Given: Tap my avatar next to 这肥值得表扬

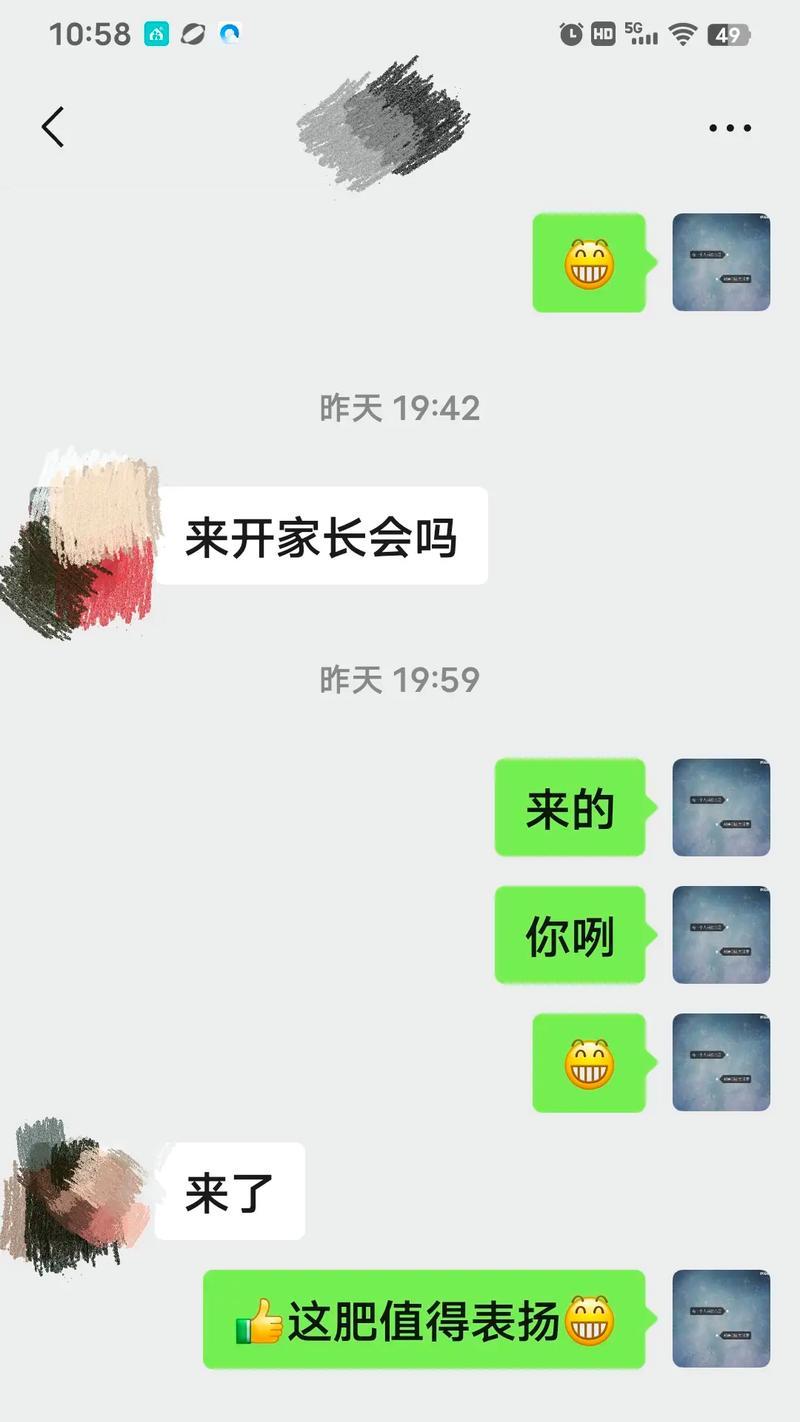Looking at the screenshot, I should (x=721, y=1319).
